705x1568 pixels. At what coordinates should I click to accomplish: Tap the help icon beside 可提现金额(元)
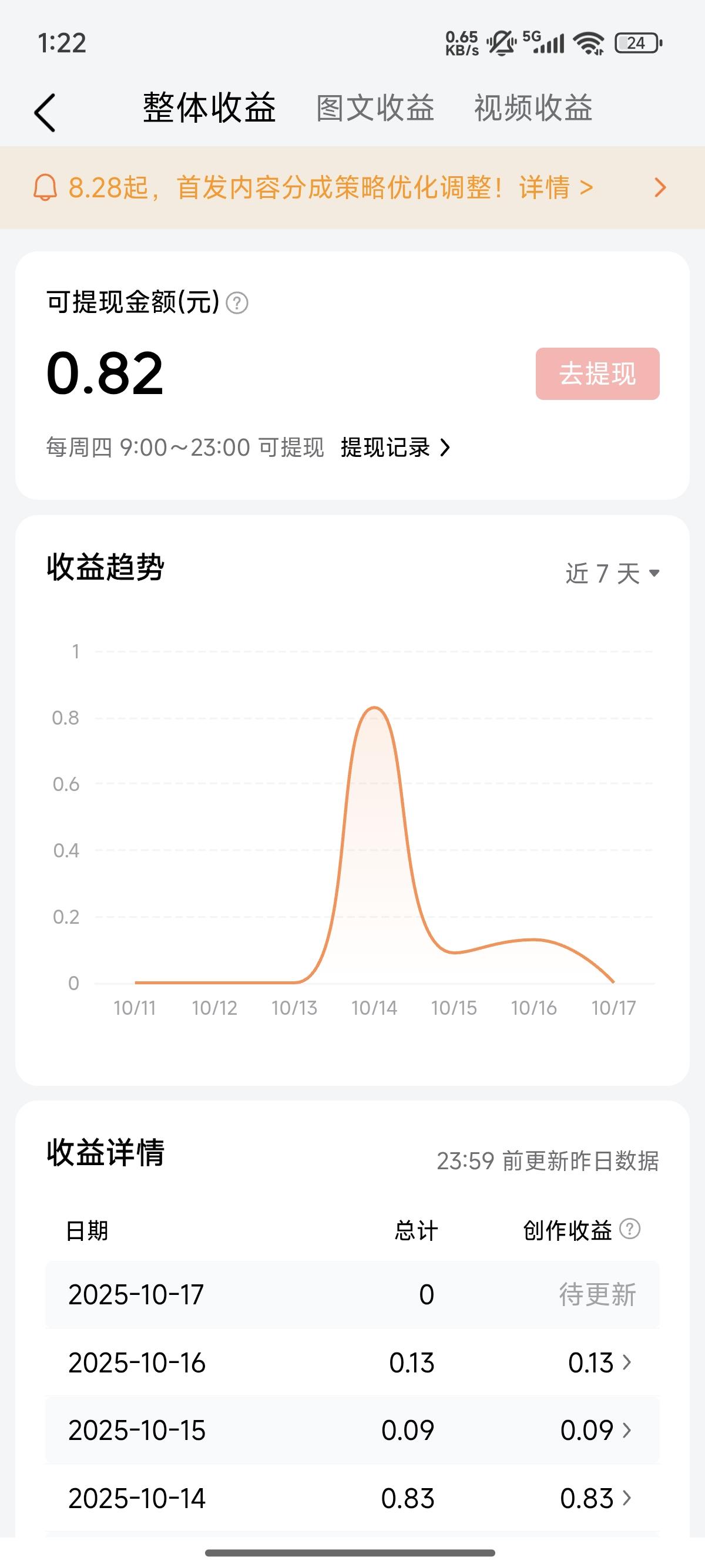point(237,302)
